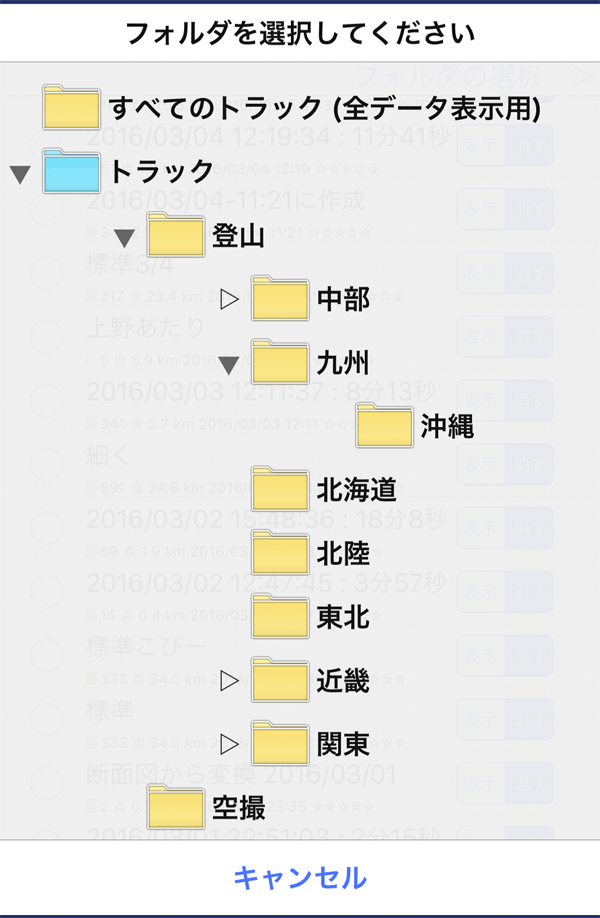Pick the 北陸 folder
The width and height of the screenshot is (600, 918).
click(312, 553)
